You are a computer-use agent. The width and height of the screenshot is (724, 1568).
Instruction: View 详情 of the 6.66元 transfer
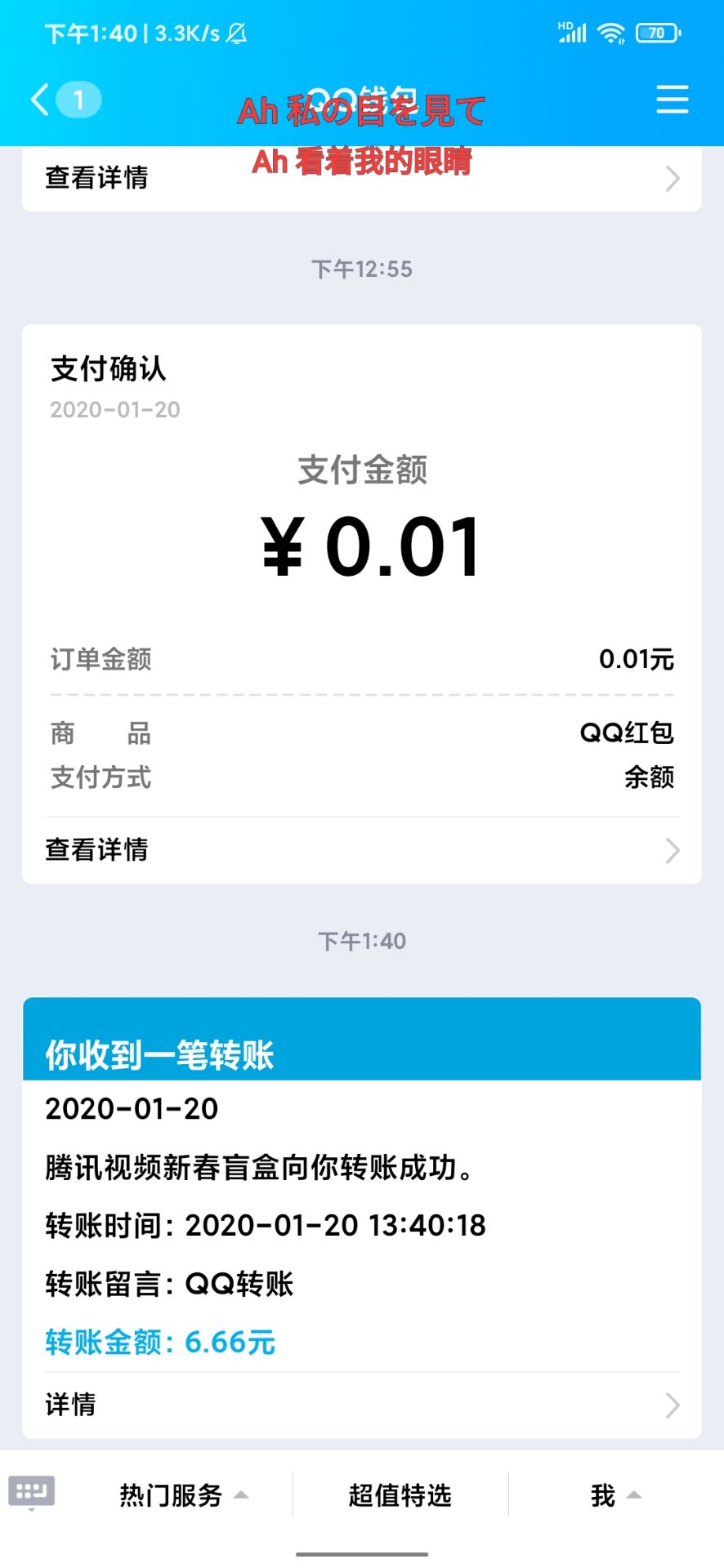tap(362, 1405)
